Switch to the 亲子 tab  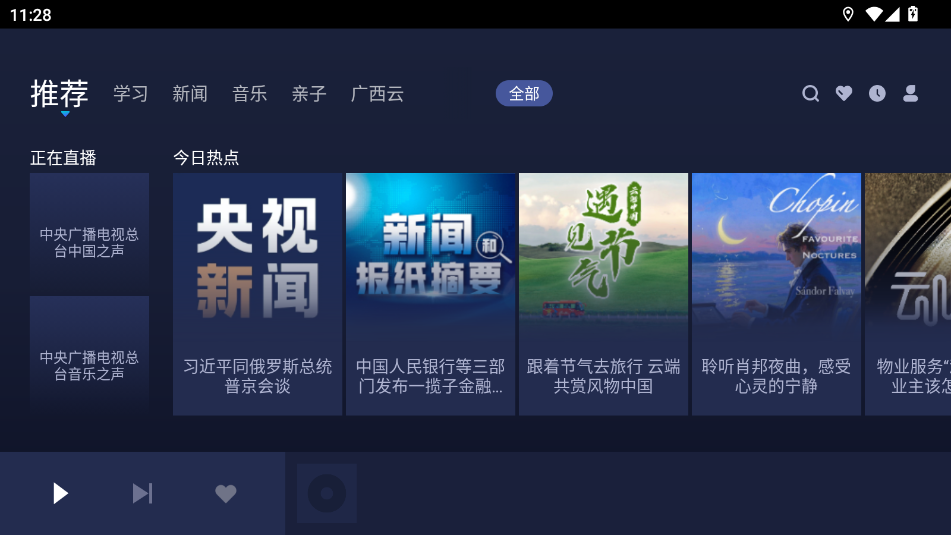309,94
